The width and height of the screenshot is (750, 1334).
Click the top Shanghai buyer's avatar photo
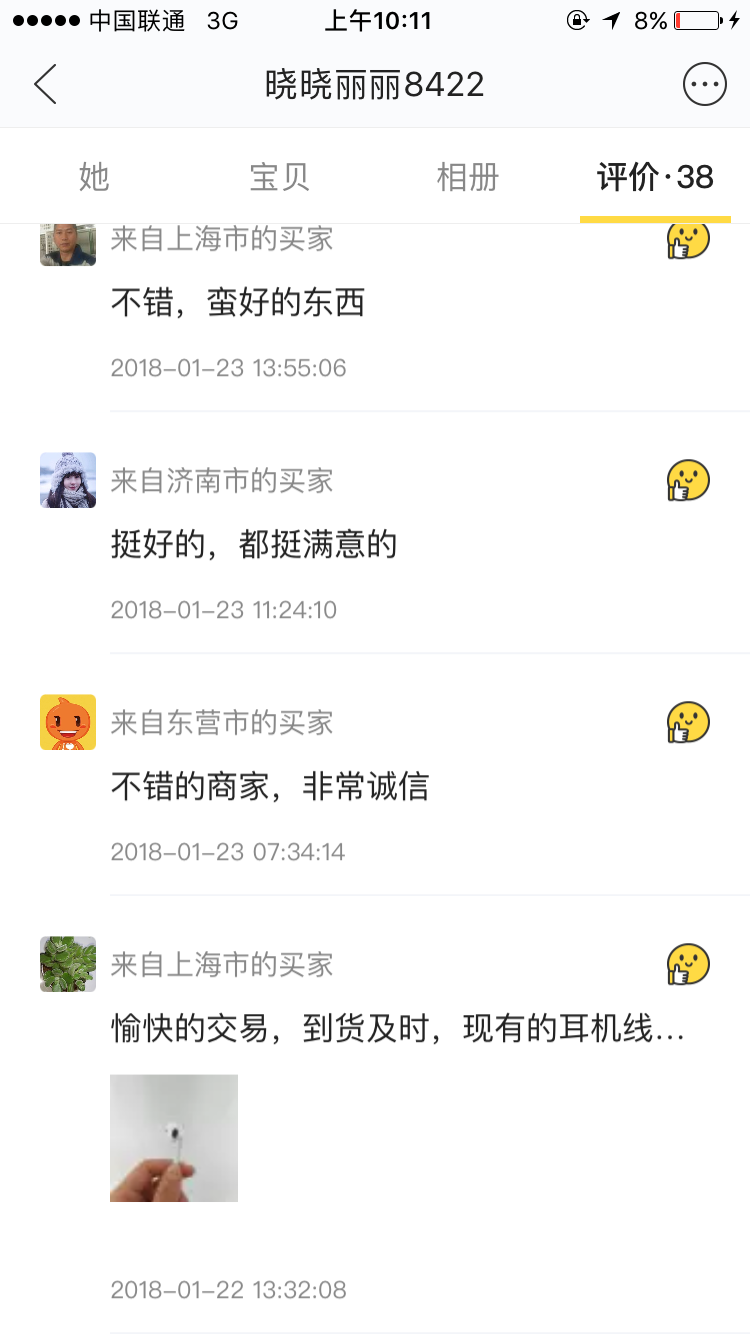click(x=67, y=243)
